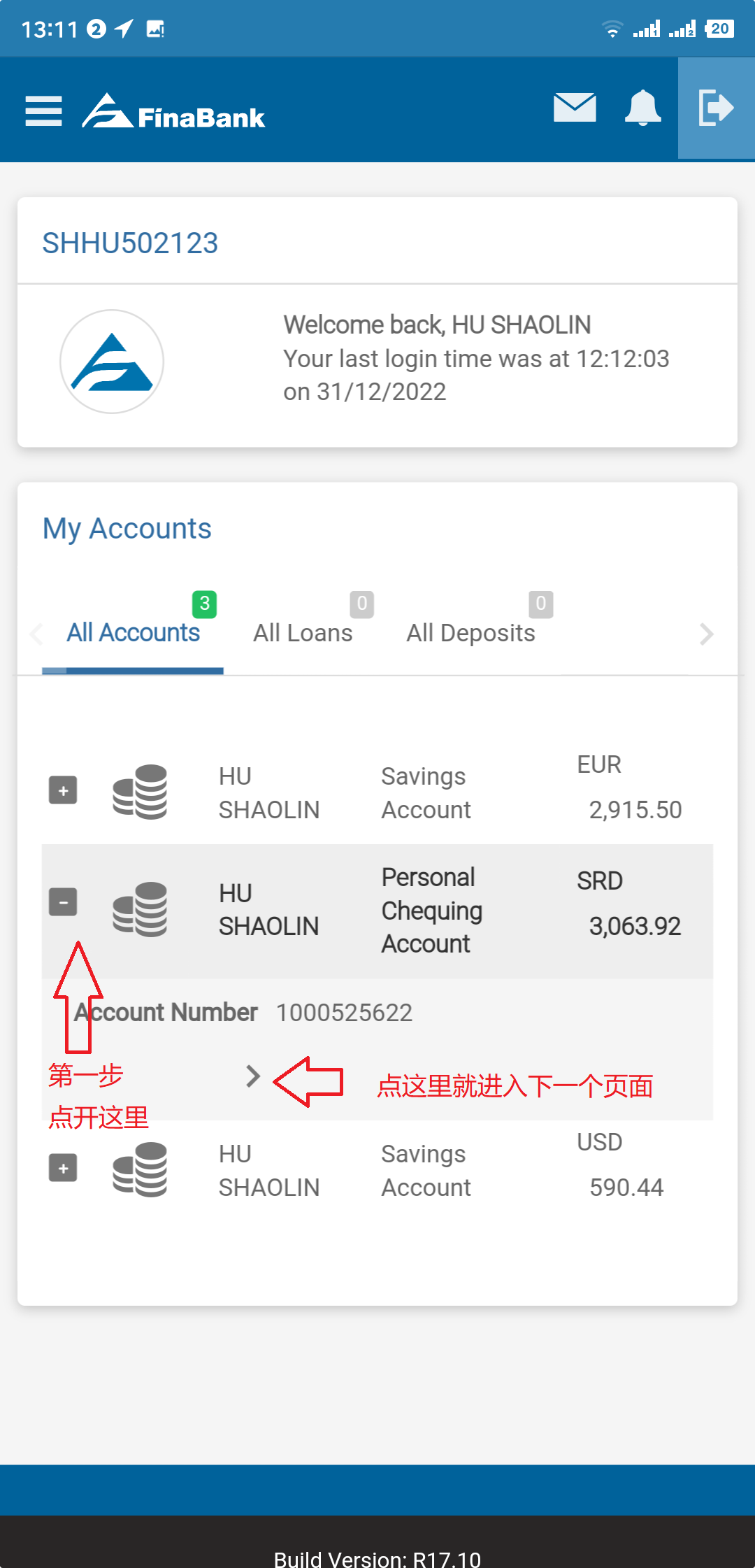Open chequing account details via chevron
Image resolution: width=755 pixels, height=1568 pixels.
(x=253, y=1076)
